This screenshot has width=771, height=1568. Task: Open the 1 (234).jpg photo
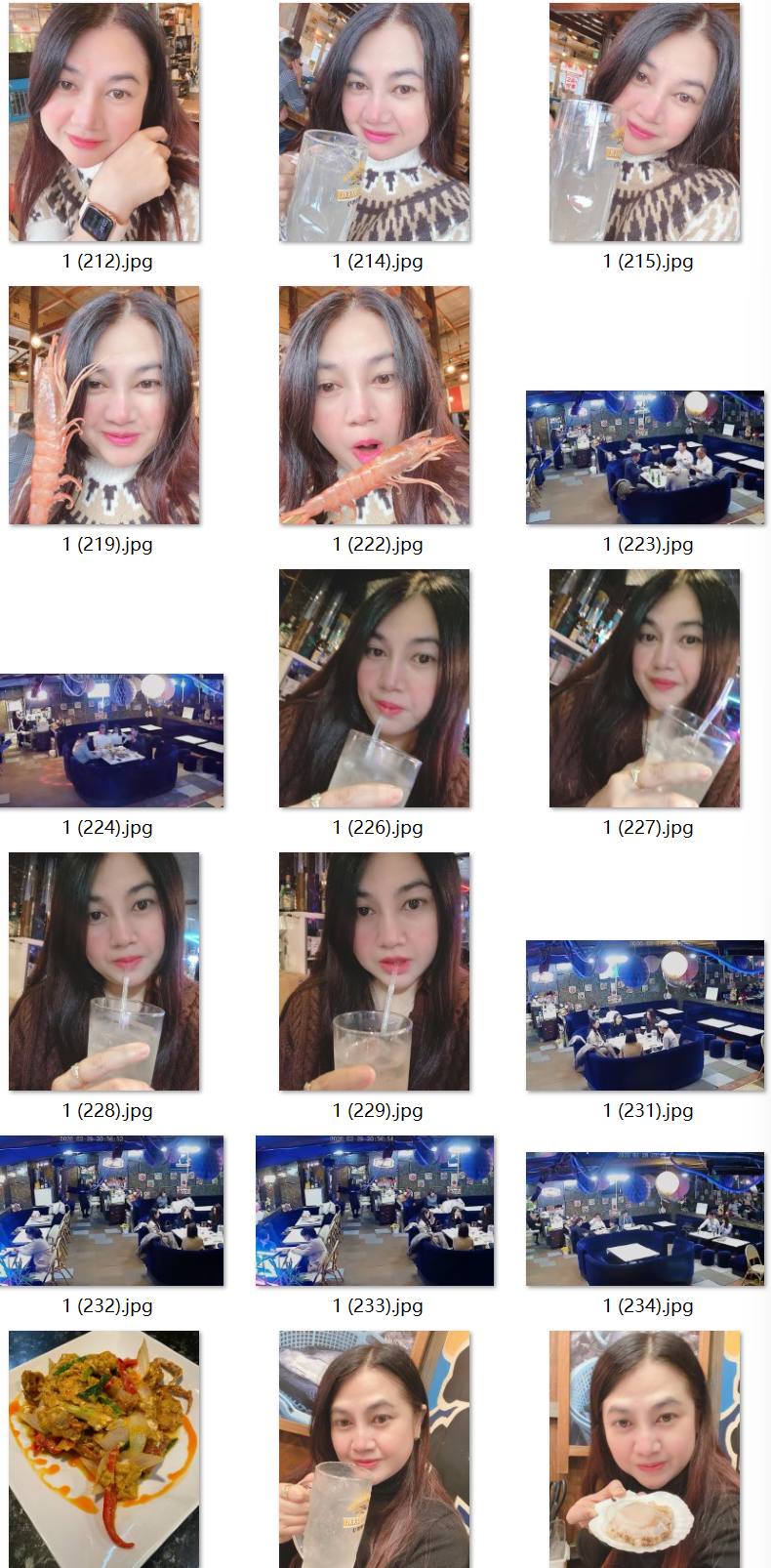[644, 1219]
